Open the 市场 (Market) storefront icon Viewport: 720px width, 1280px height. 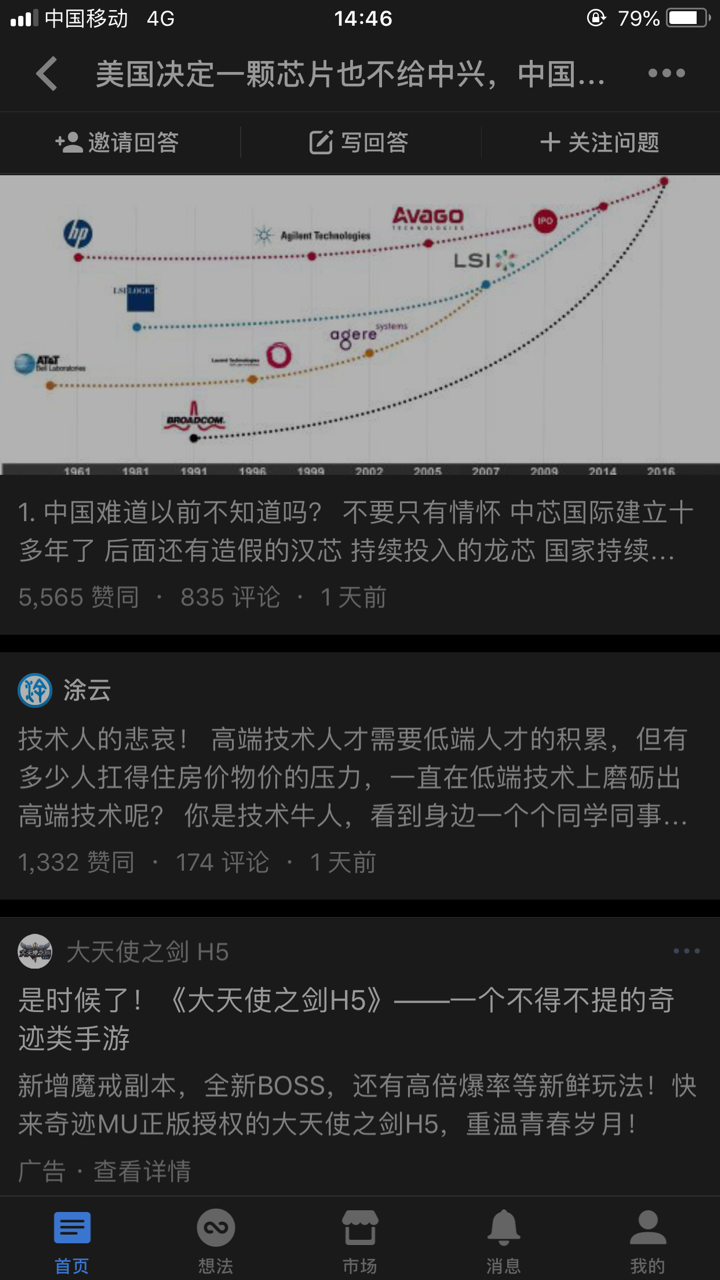pyautogui.click(x=360, y=1229)
